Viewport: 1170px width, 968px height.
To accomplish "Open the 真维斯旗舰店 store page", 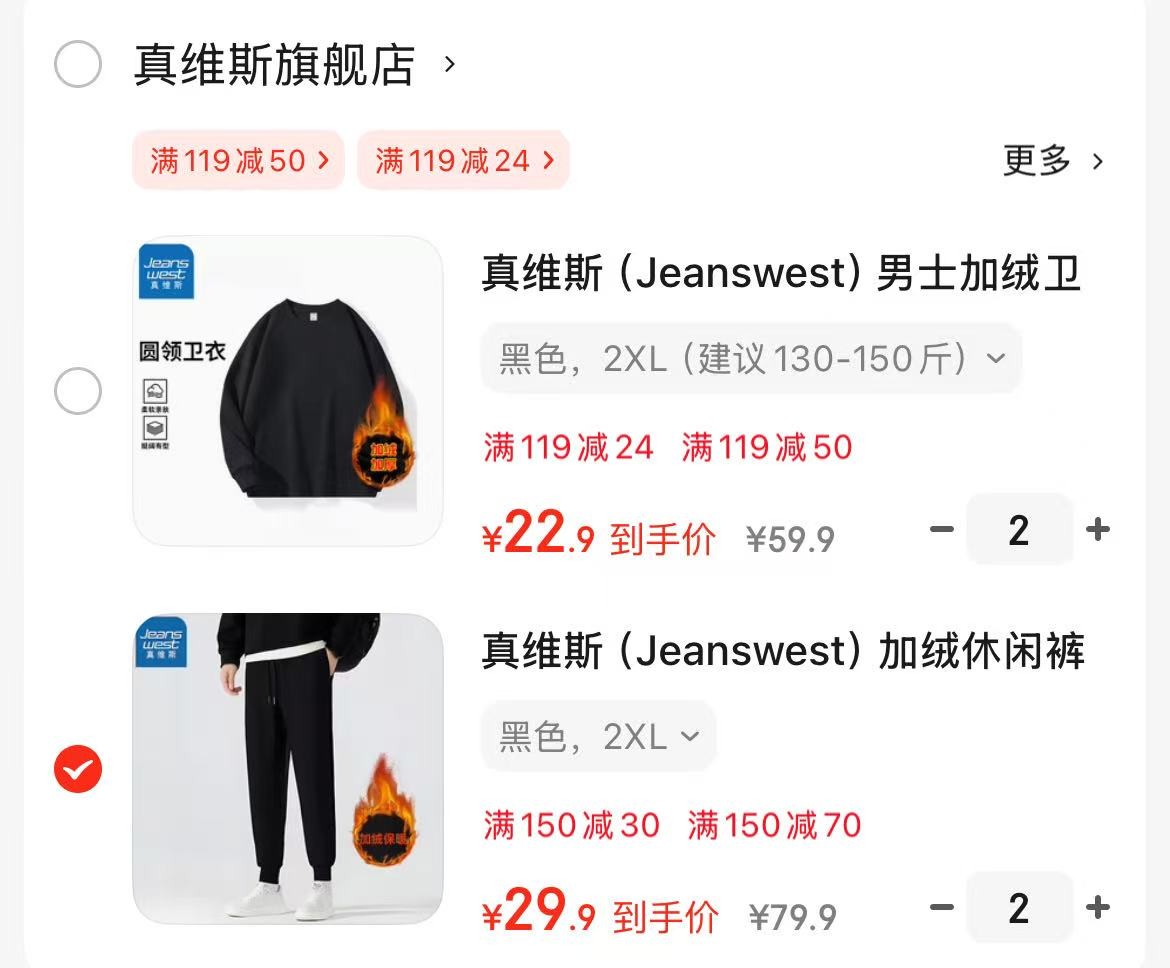I will click(x=294, y=65).
